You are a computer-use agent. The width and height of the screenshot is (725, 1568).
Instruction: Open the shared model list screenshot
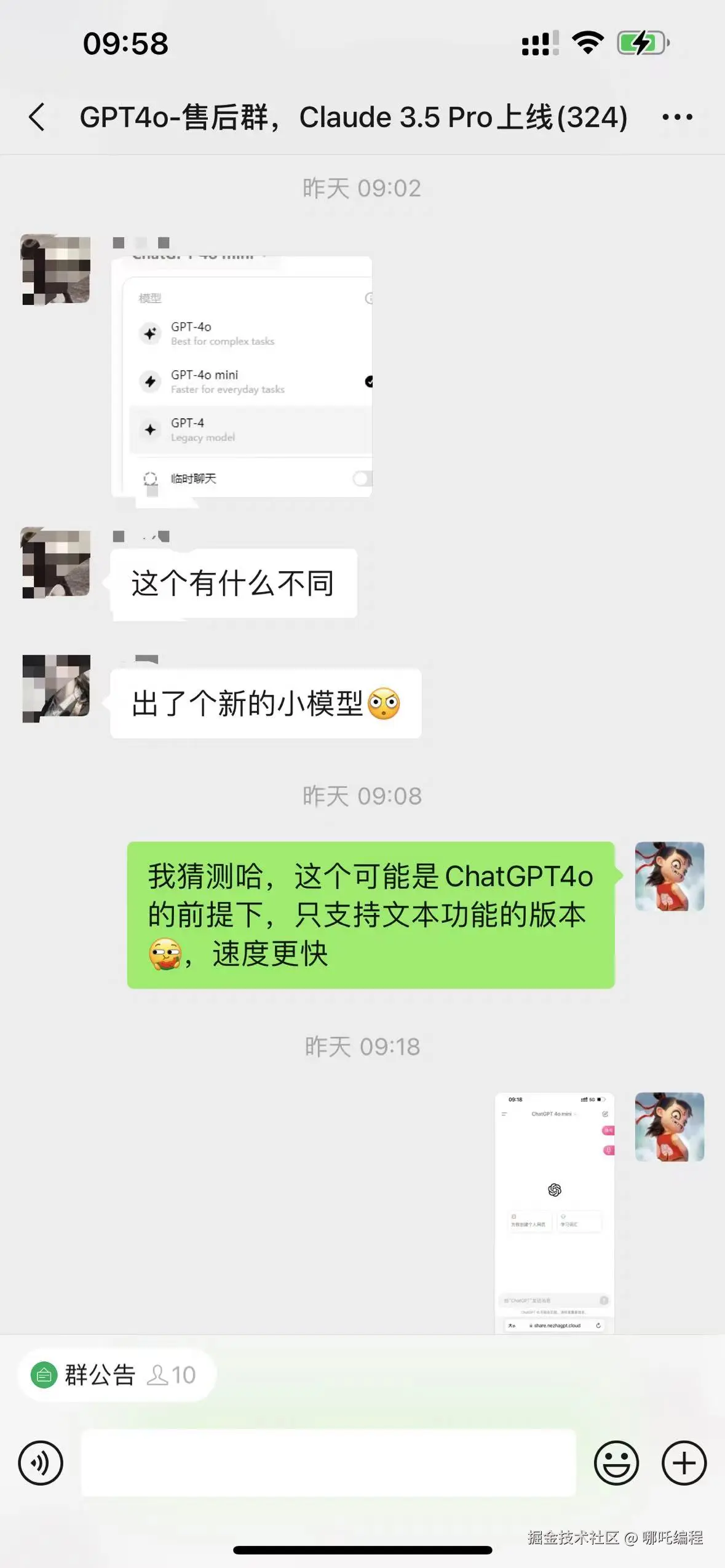[x=242, y=376]
